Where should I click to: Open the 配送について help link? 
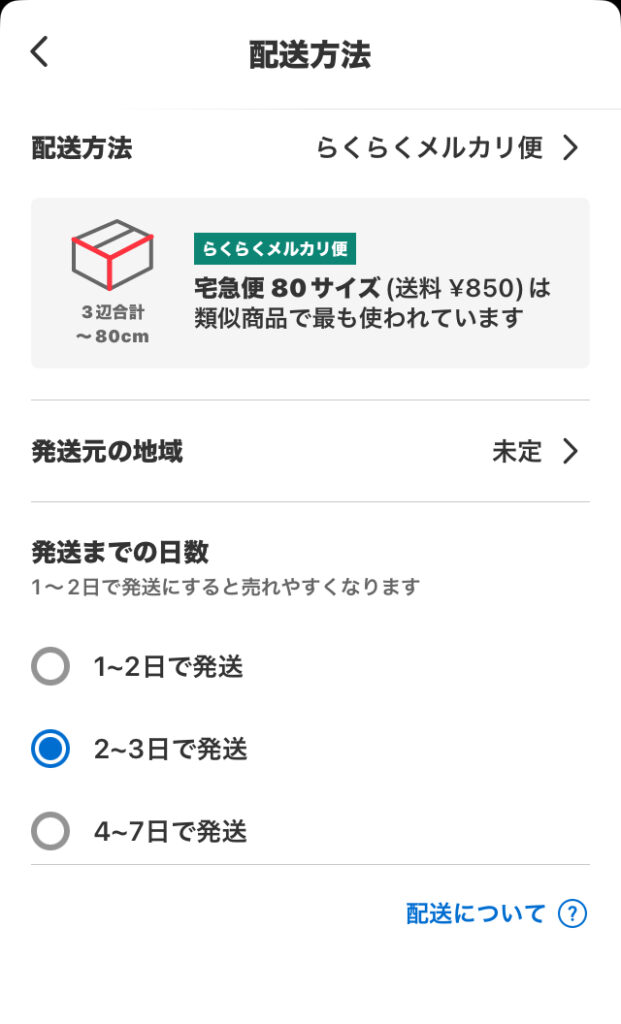[x=495, y=913]
